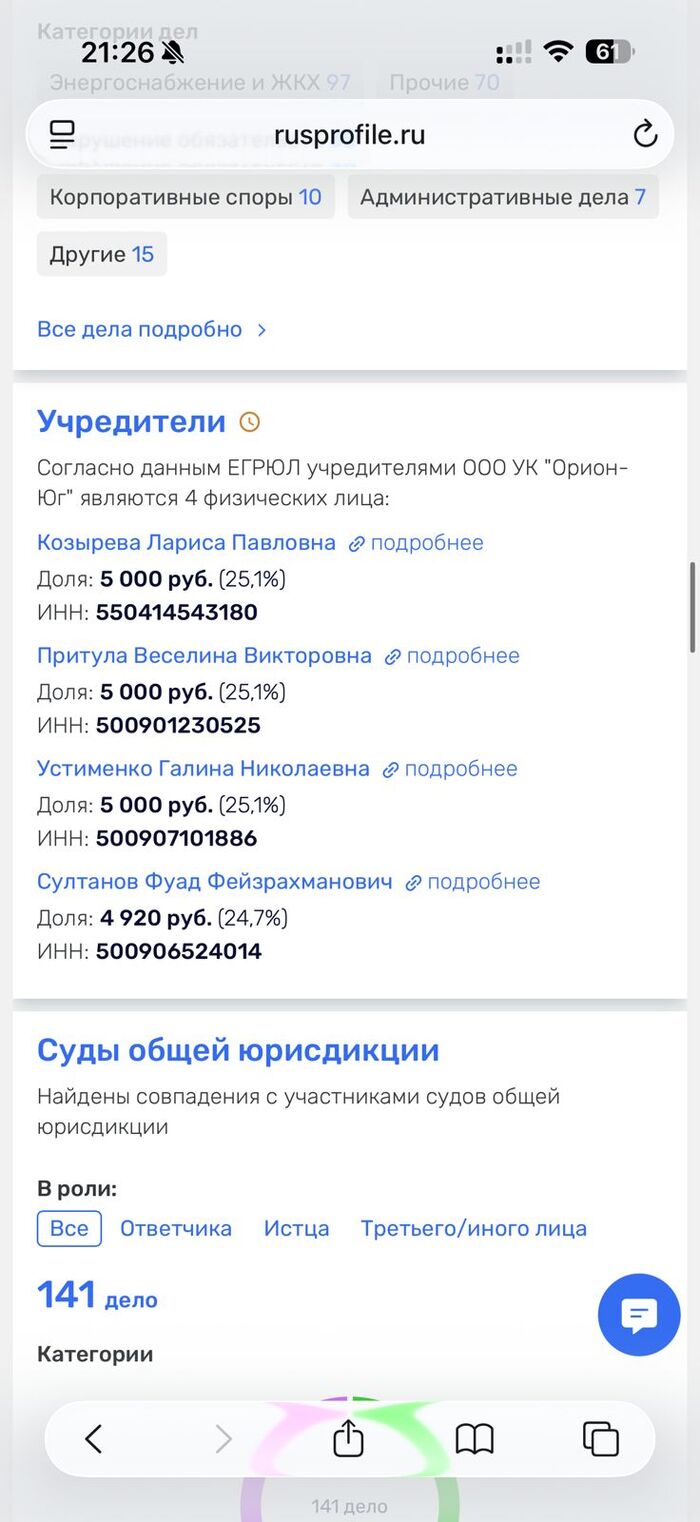
Task: Select the Административные дела chip
Action: (x=503, y=197)
